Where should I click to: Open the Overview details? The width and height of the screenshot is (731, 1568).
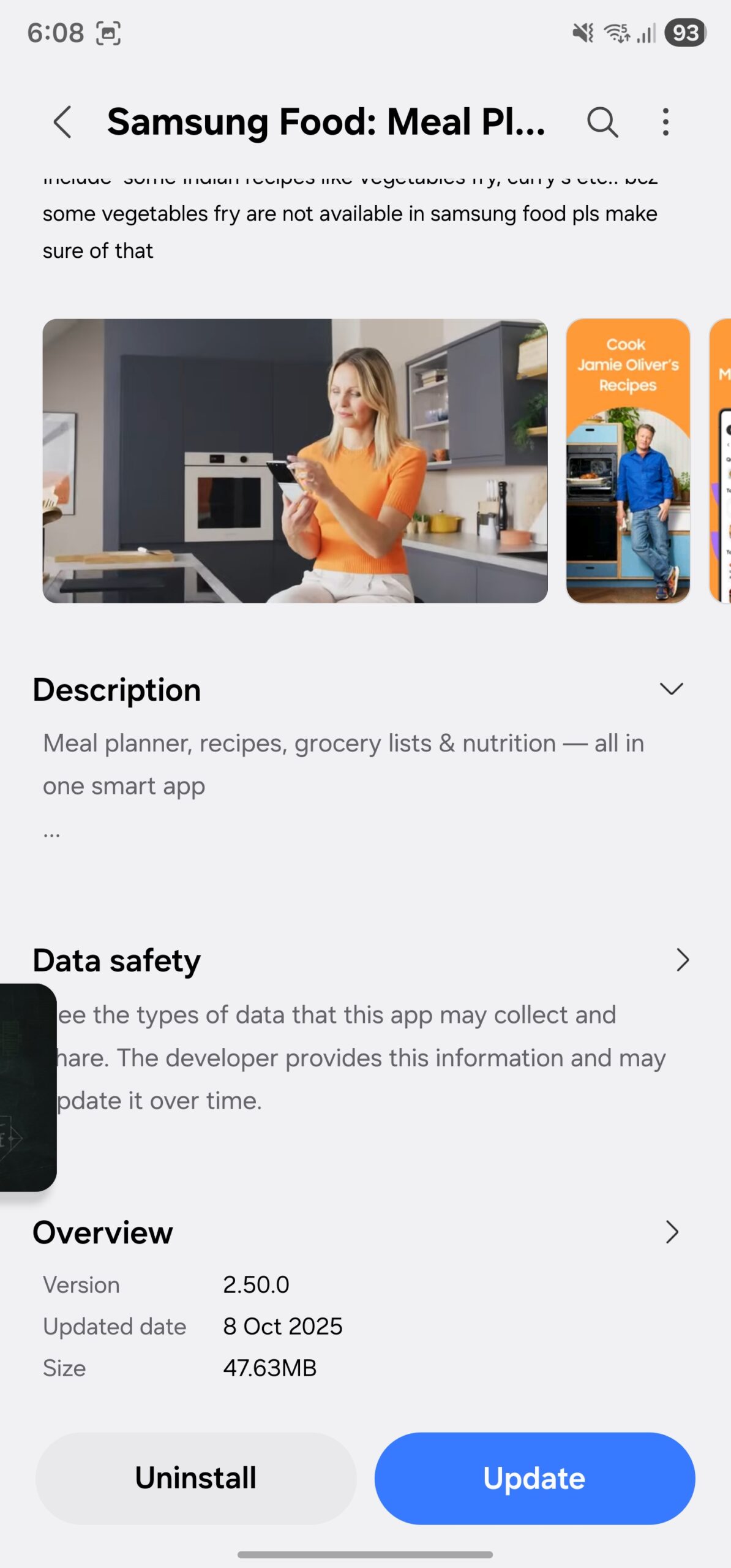click(672, 1232)
